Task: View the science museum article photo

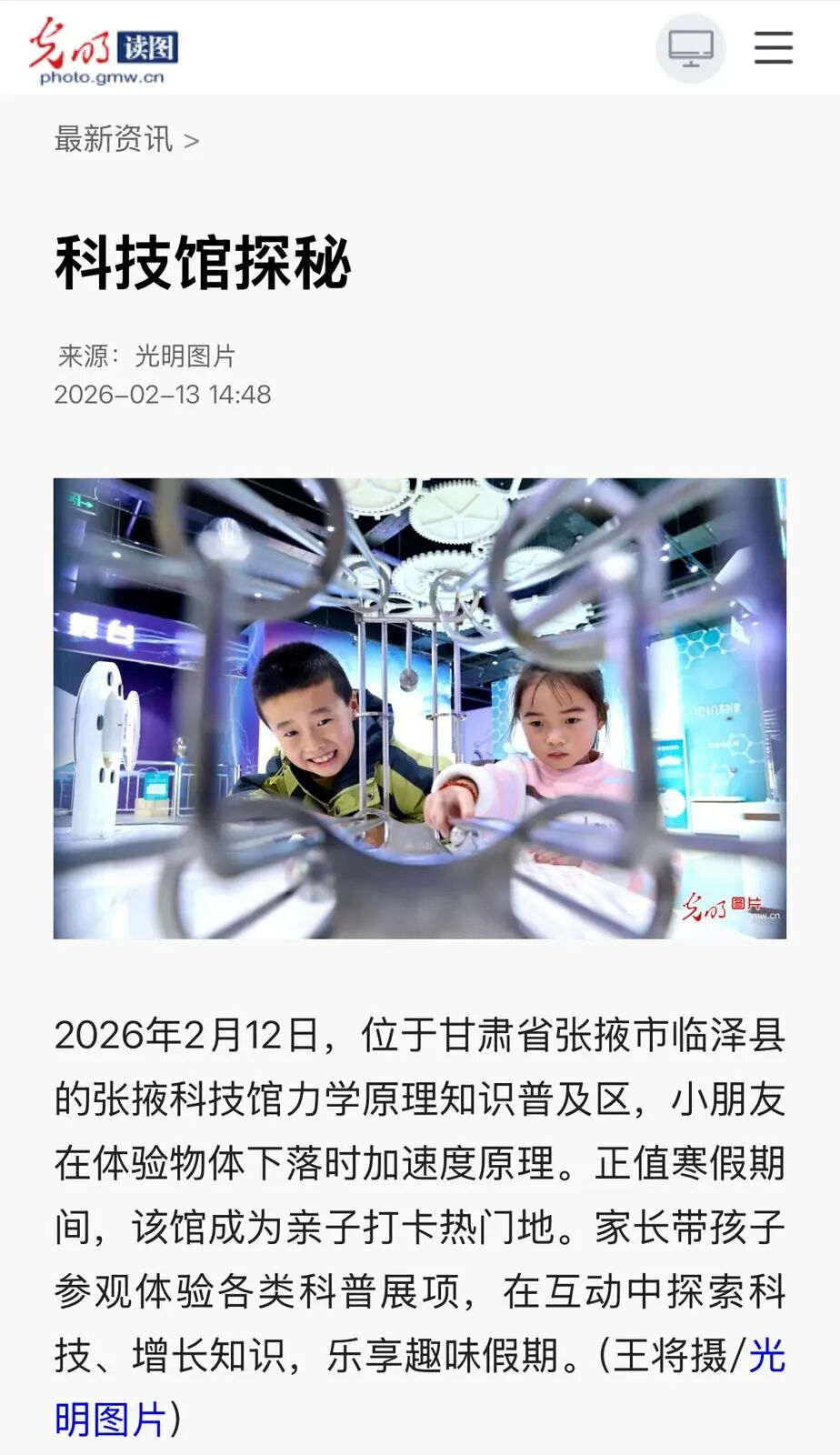Action: [x=419, y=708]
